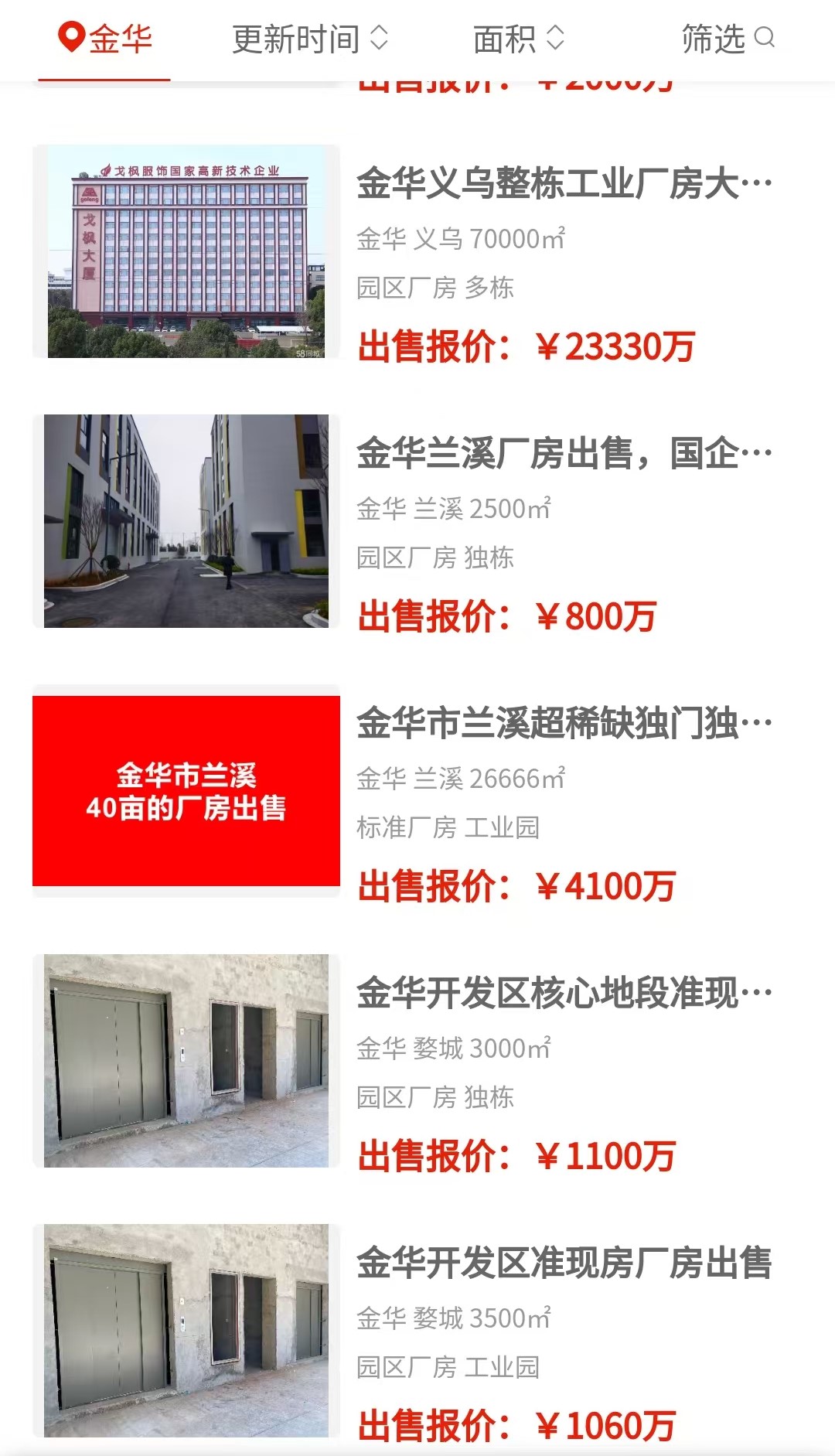View the 金华开发区准现房厂房出售 1060万 listing

coord(417,1331)
